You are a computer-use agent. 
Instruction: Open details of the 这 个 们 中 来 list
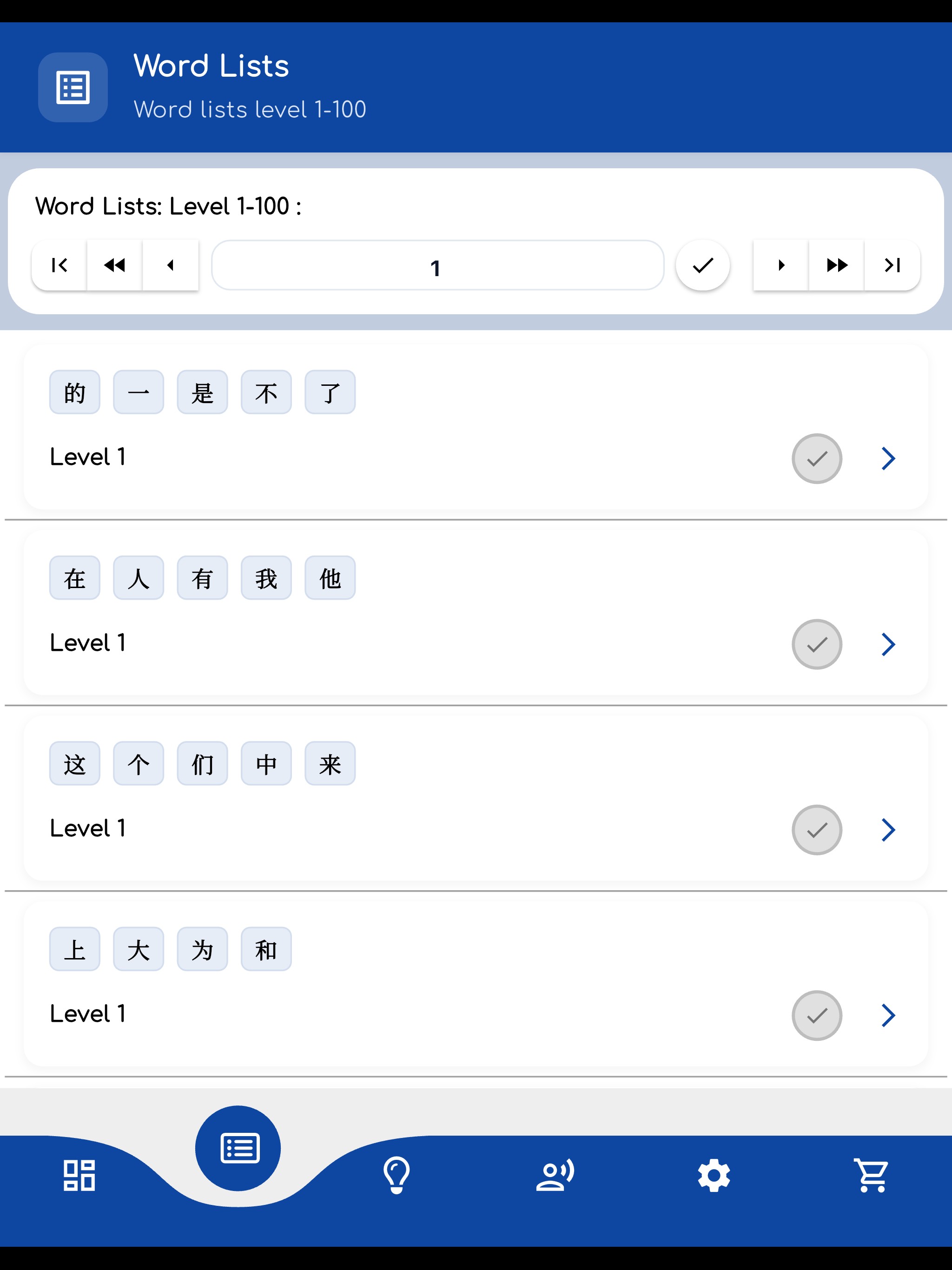[888, 830]
